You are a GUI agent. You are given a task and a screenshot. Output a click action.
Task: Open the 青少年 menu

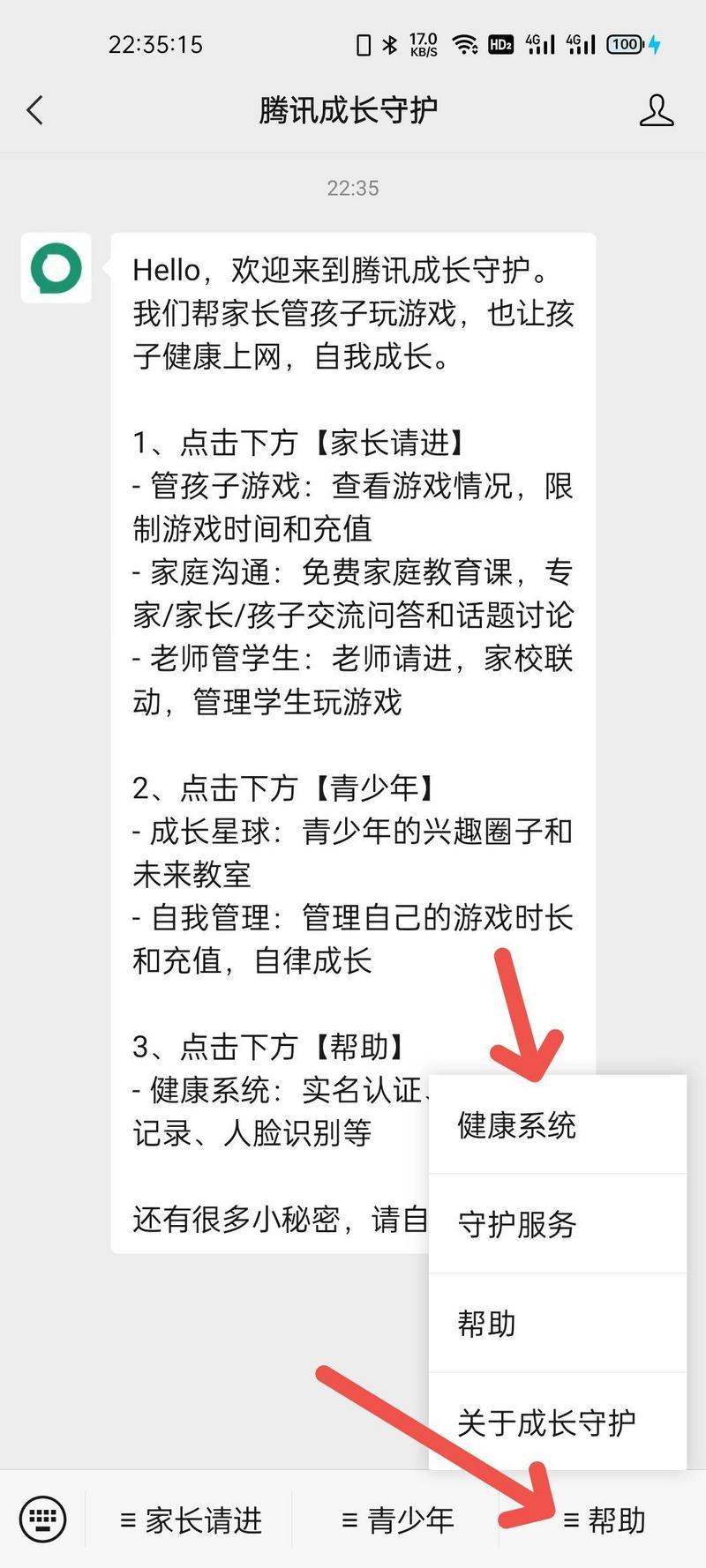pos(395,1519)
